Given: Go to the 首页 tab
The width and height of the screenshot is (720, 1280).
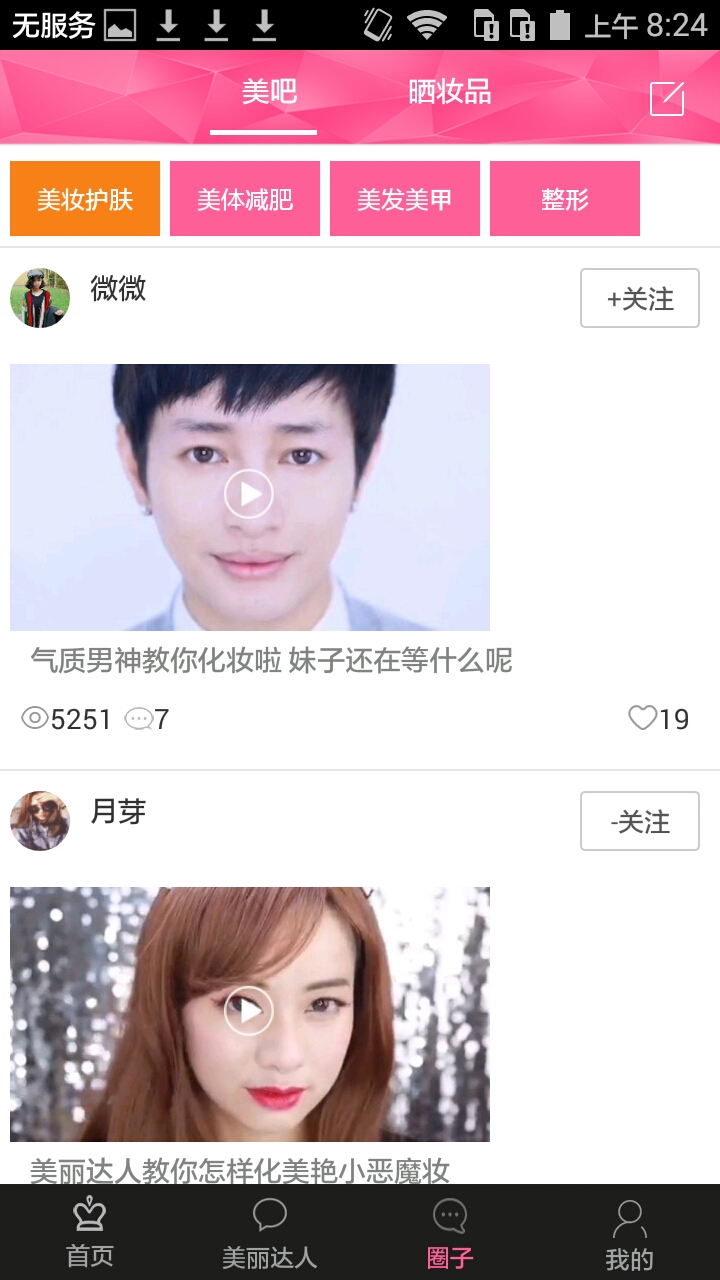Looking at the screenshot, I should (x=90, y=1234).
